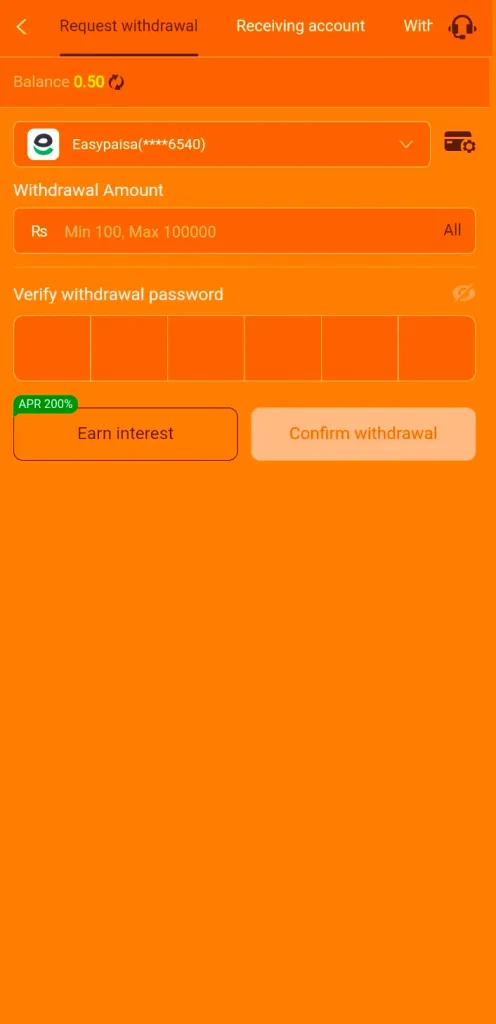This screenshot has width=496, height=1024.
Task: Switch to the Receiving account tab
Action: pos(300,26)
